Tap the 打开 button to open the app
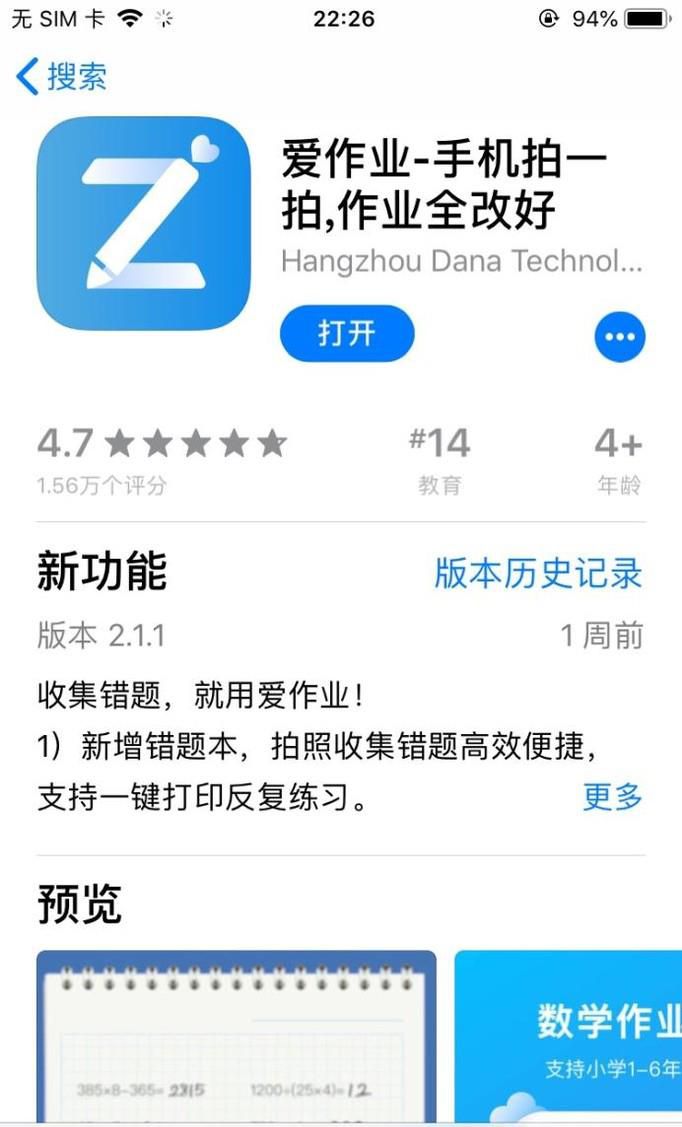This screenshot has width=682, height=1127. pyautogui.click(x=347, y=334)
